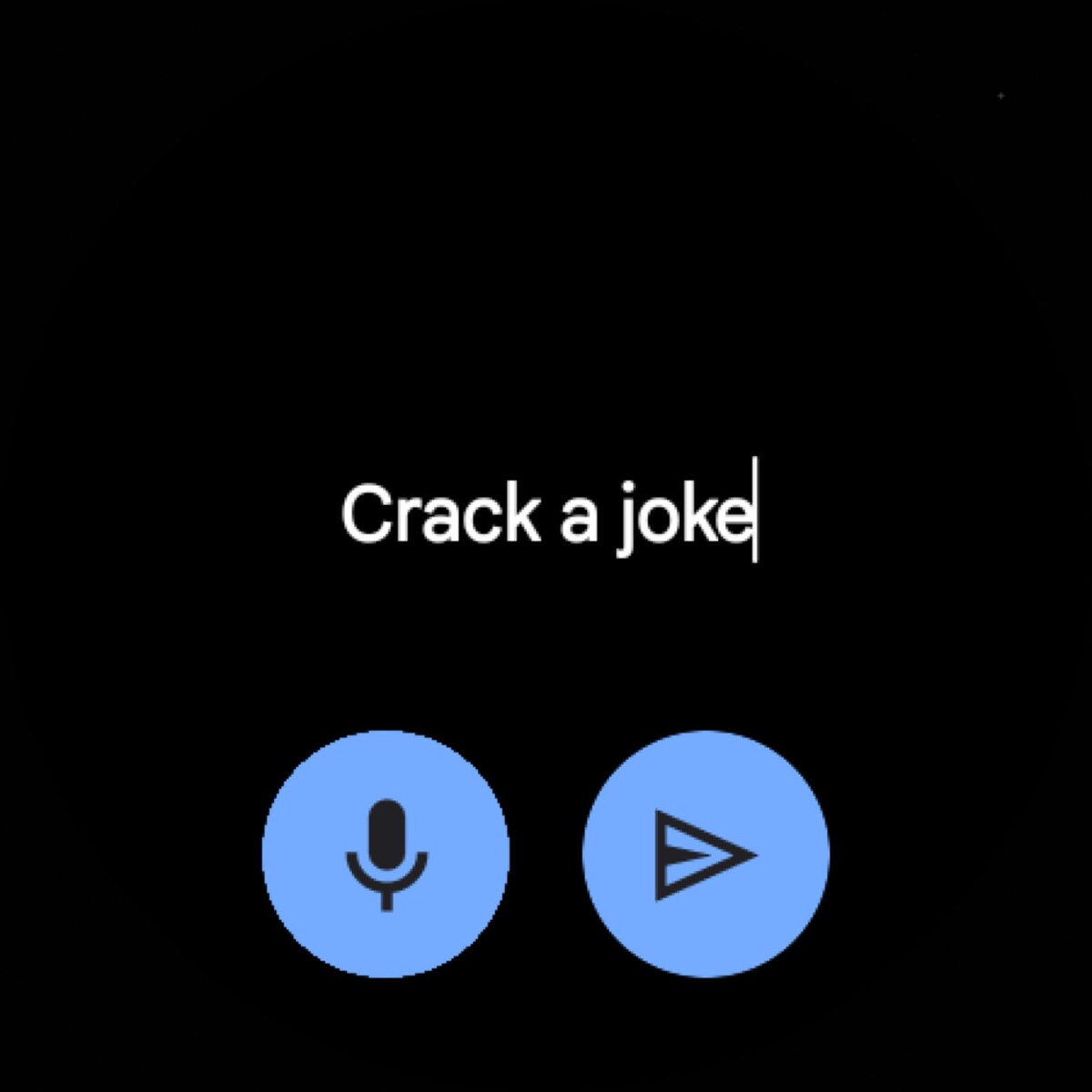This screenshot has width=1092, height=1092.
Task: Tap the "Crack a joke" text field
Action: click(x=546, y=514)
